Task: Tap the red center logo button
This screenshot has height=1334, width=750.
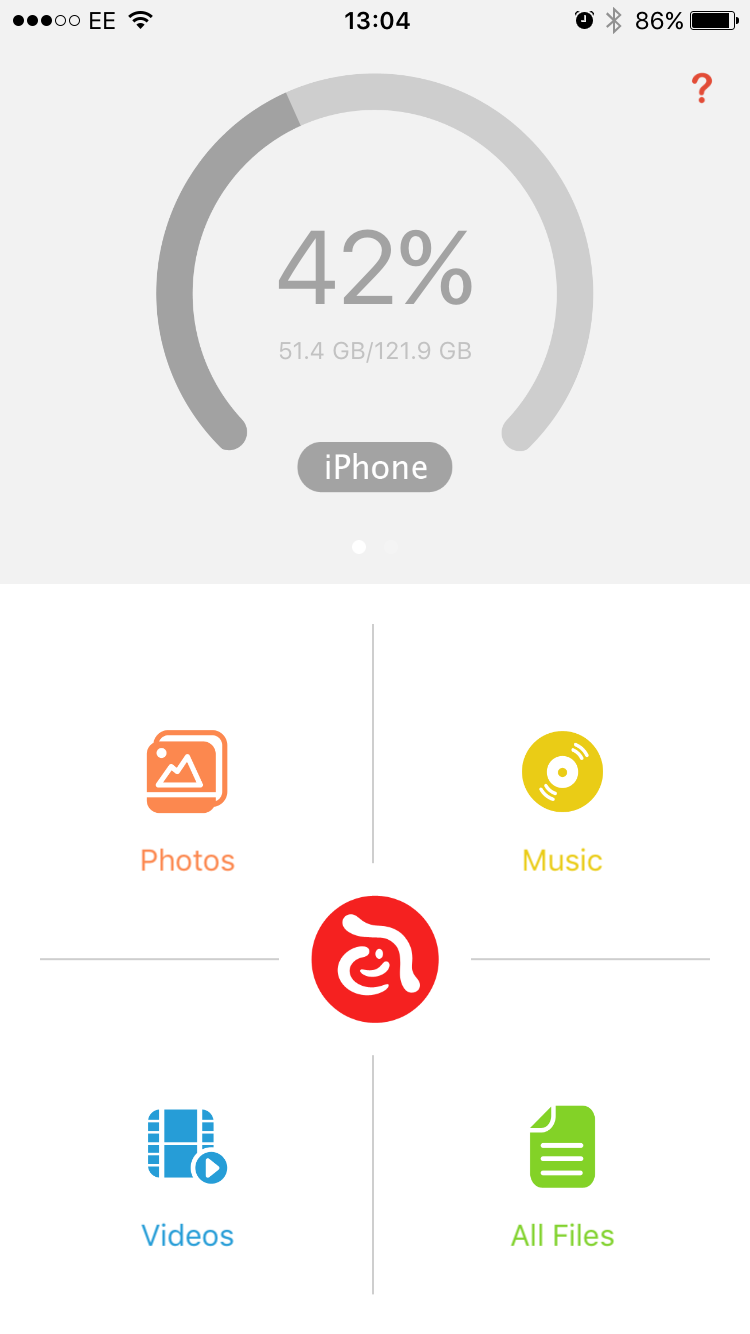Action: click(375, 959)
